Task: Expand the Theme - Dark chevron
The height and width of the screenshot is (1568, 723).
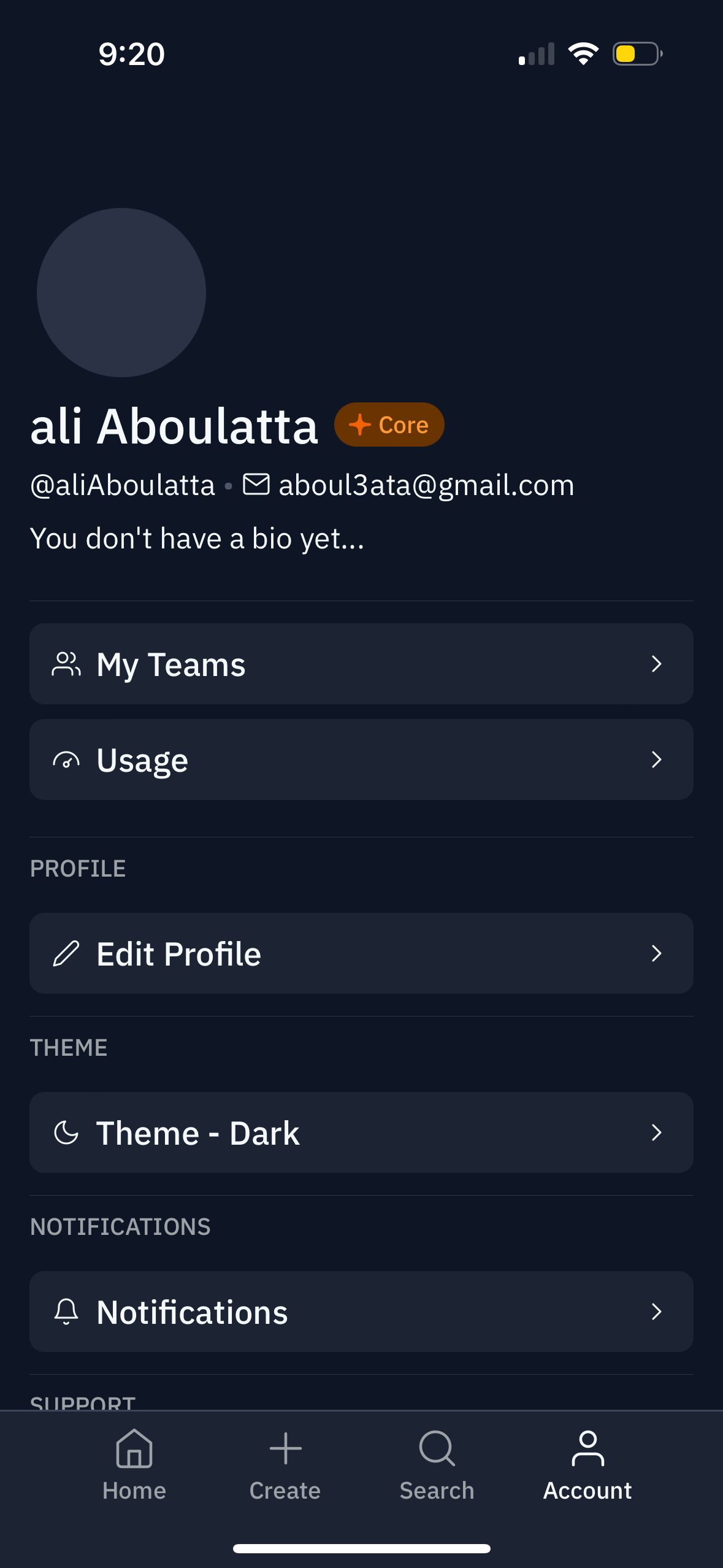Action: coord(657,1132)
